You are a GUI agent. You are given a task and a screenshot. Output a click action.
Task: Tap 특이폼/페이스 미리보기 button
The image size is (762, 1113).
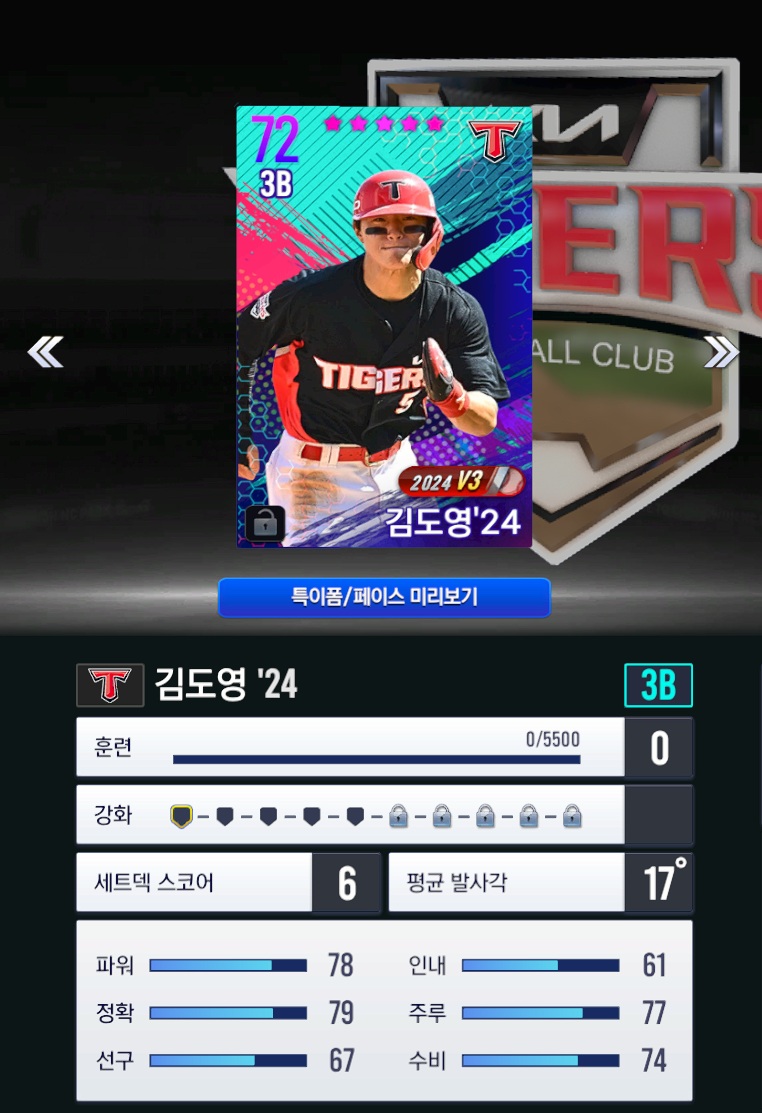pyautogui.click(x=384, y=597)
